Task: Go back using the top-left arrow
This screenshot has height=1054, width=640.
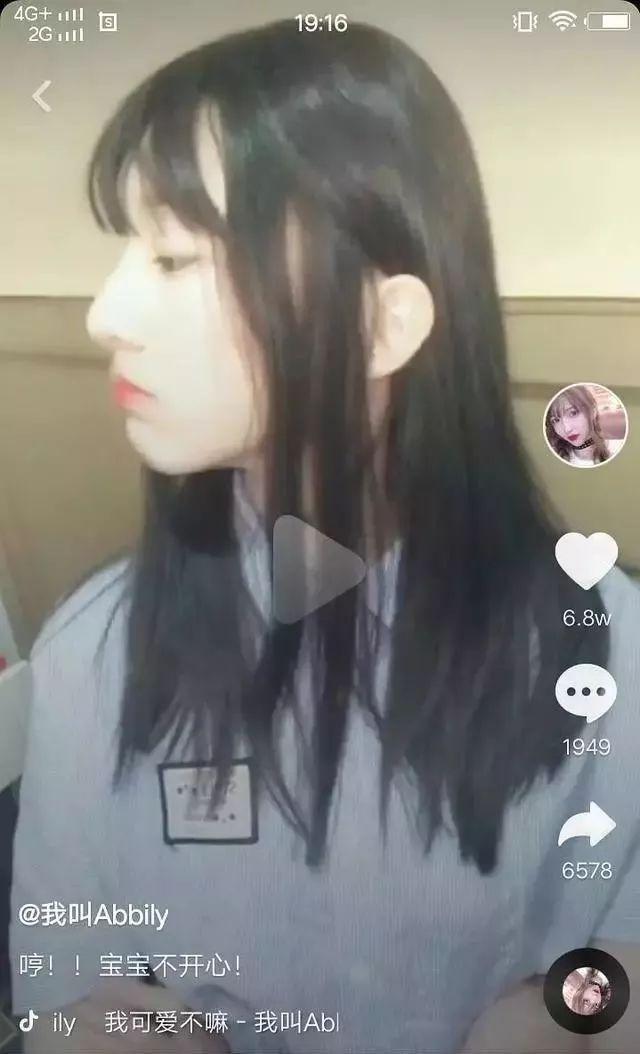Action: 41,96
